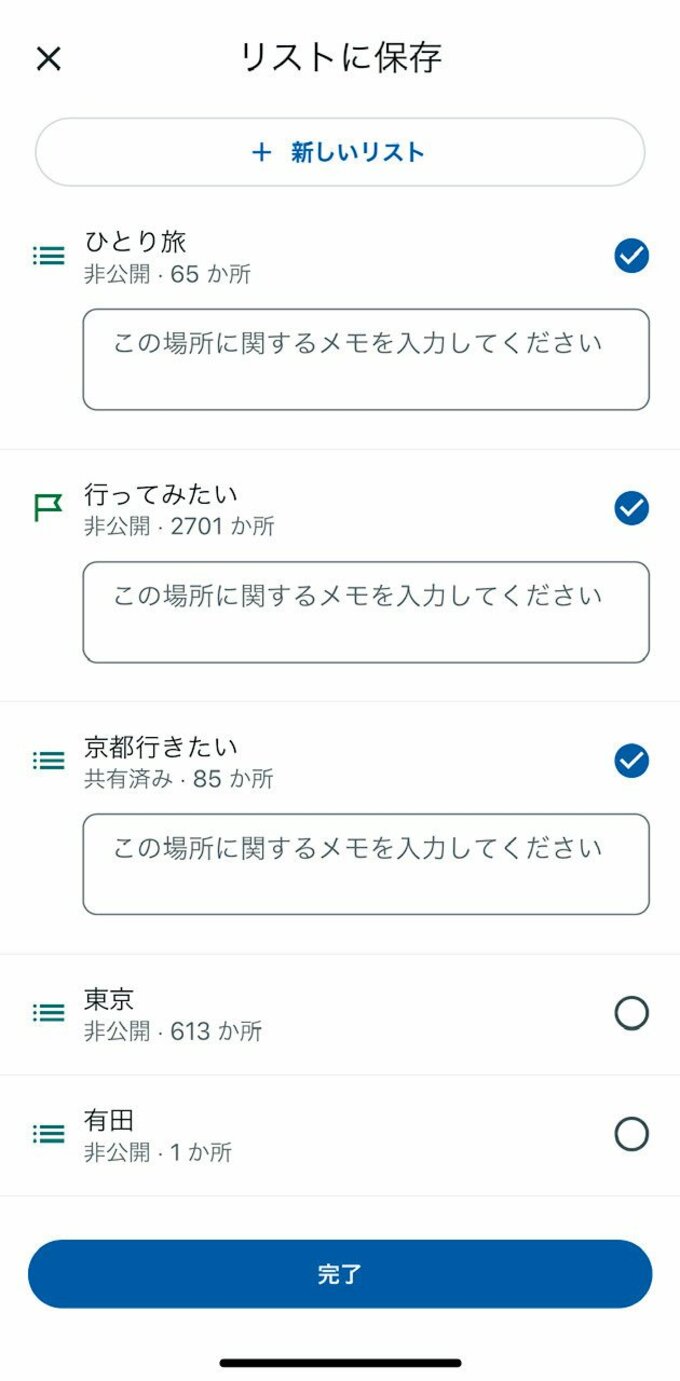Close the リストに保存 screen
Screen dimensions: 680x1381
coord(48,58)
